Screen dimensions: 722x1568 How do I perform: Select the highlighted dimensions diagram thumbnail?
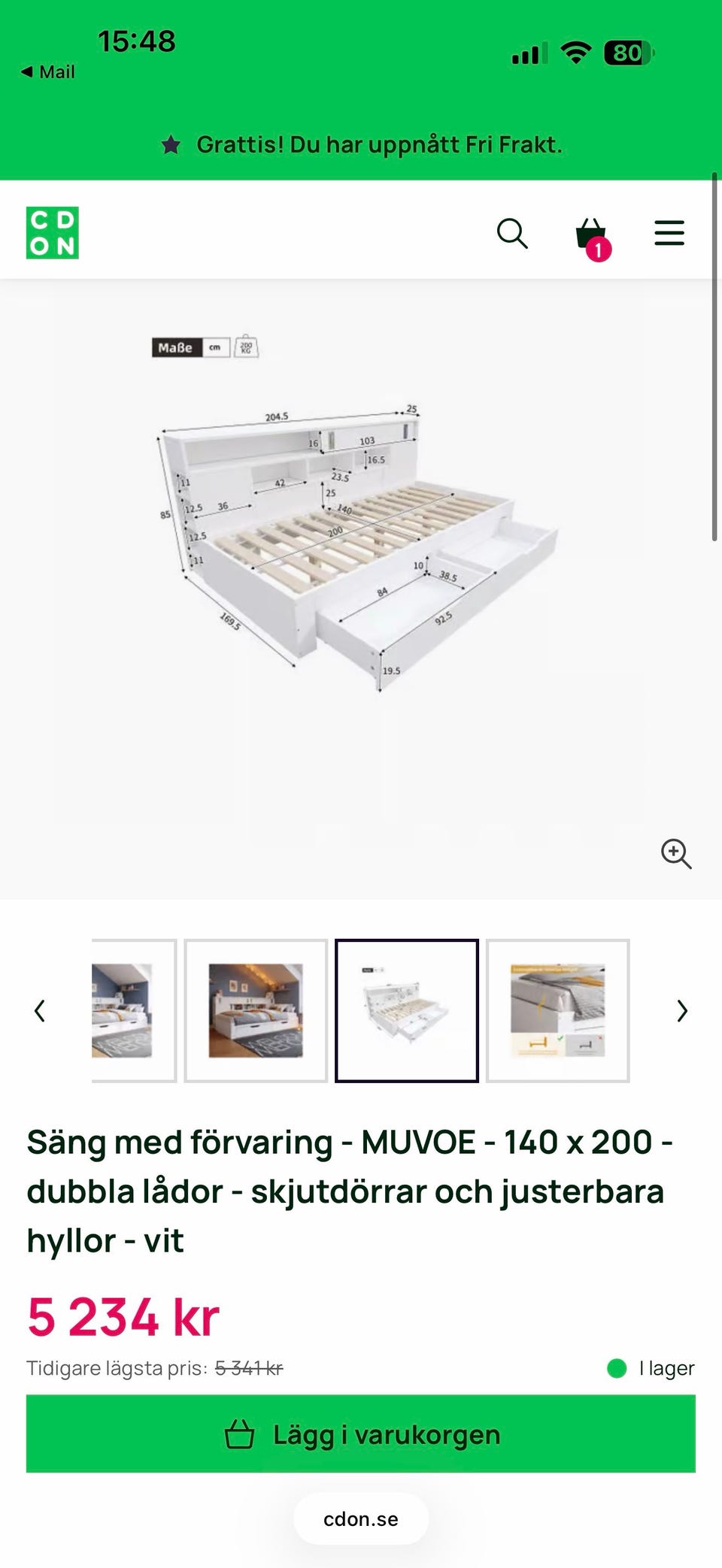[407, 1011]
